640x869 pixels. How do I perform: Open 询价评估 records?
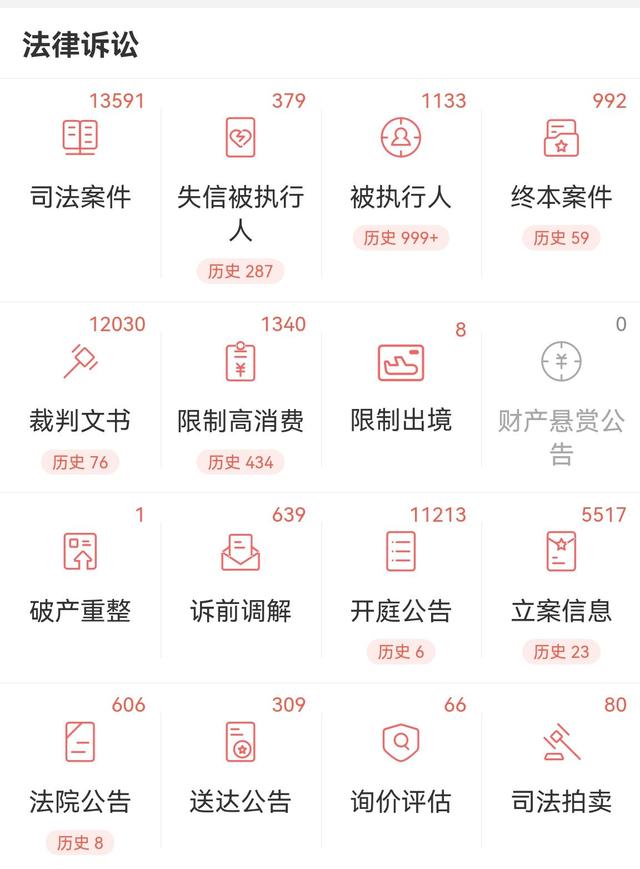400,770
